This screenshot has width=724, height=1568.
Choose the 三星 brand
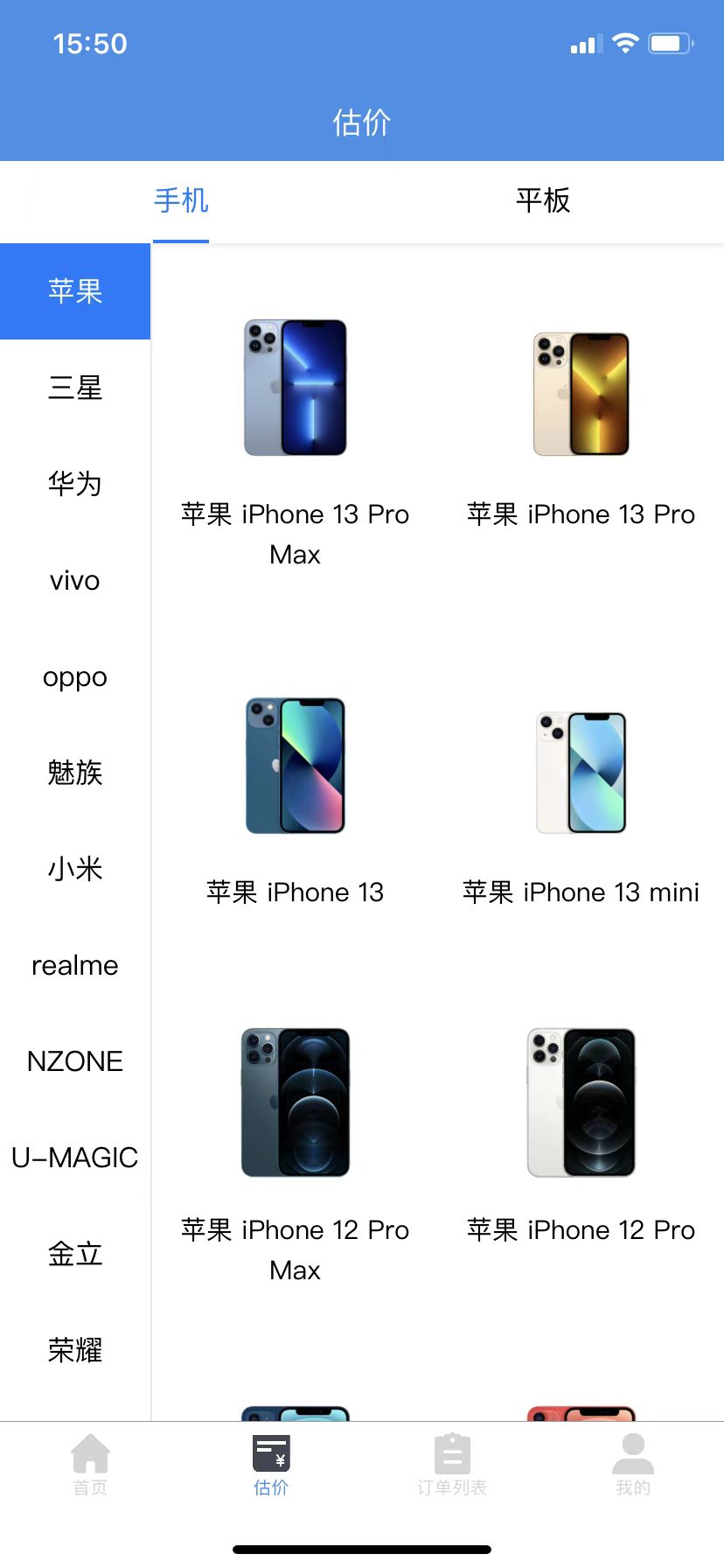tap(75, 388)
